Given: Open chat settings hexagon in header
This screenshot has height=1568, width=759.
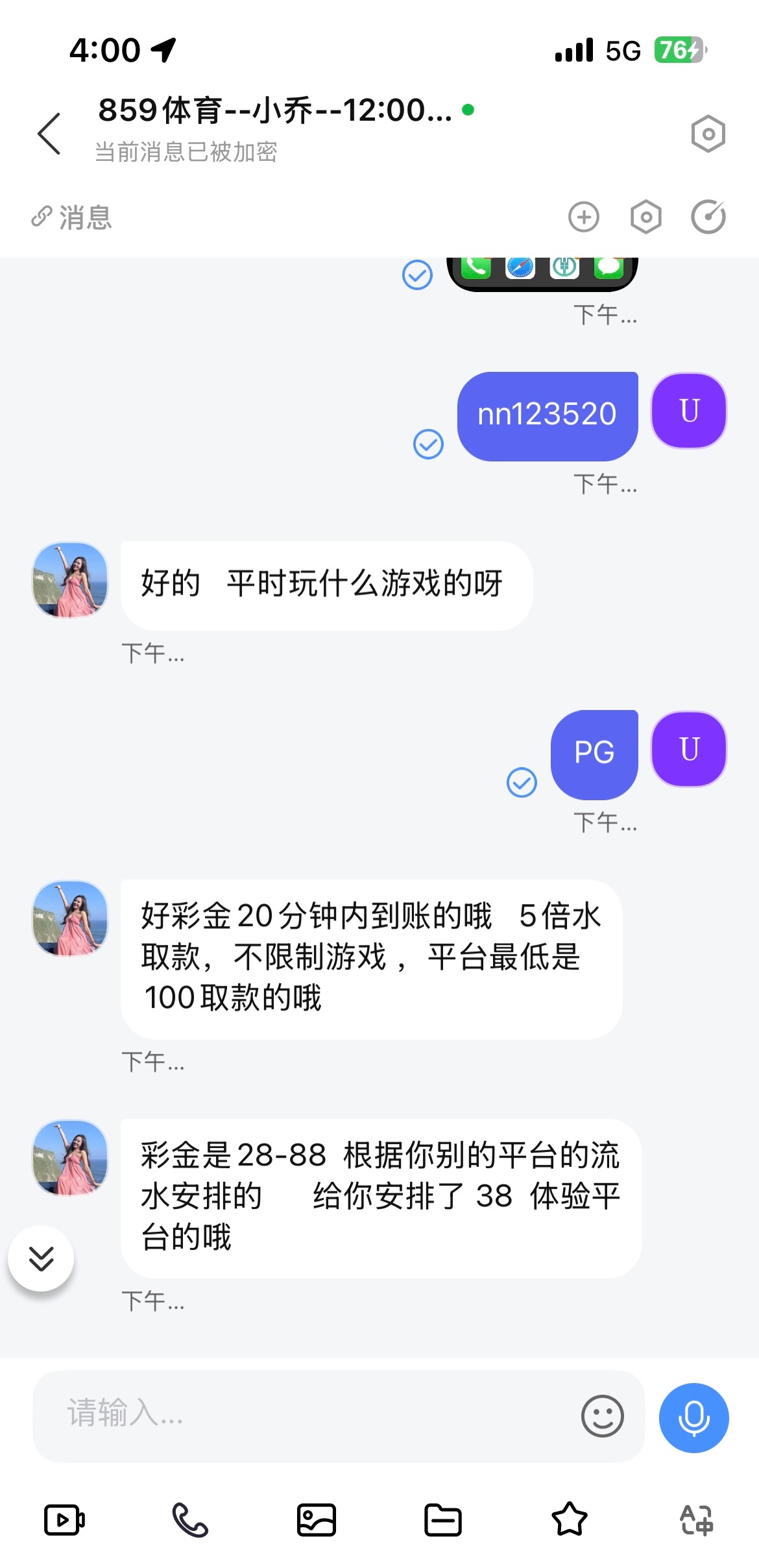Looking at the screenshot, I should point(708,134).
